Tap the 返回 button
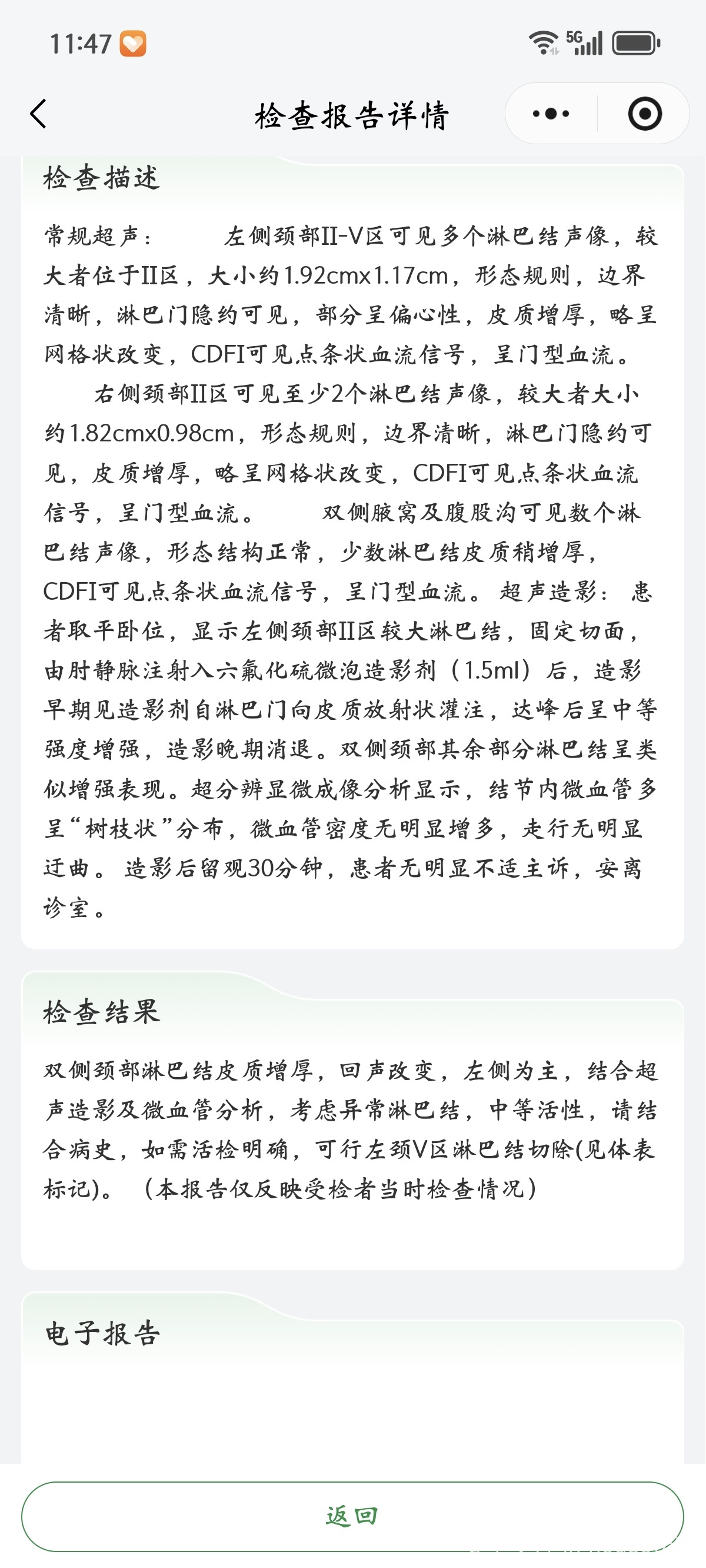Screen dimensions: 706x1568 (x=352, y=1516)
